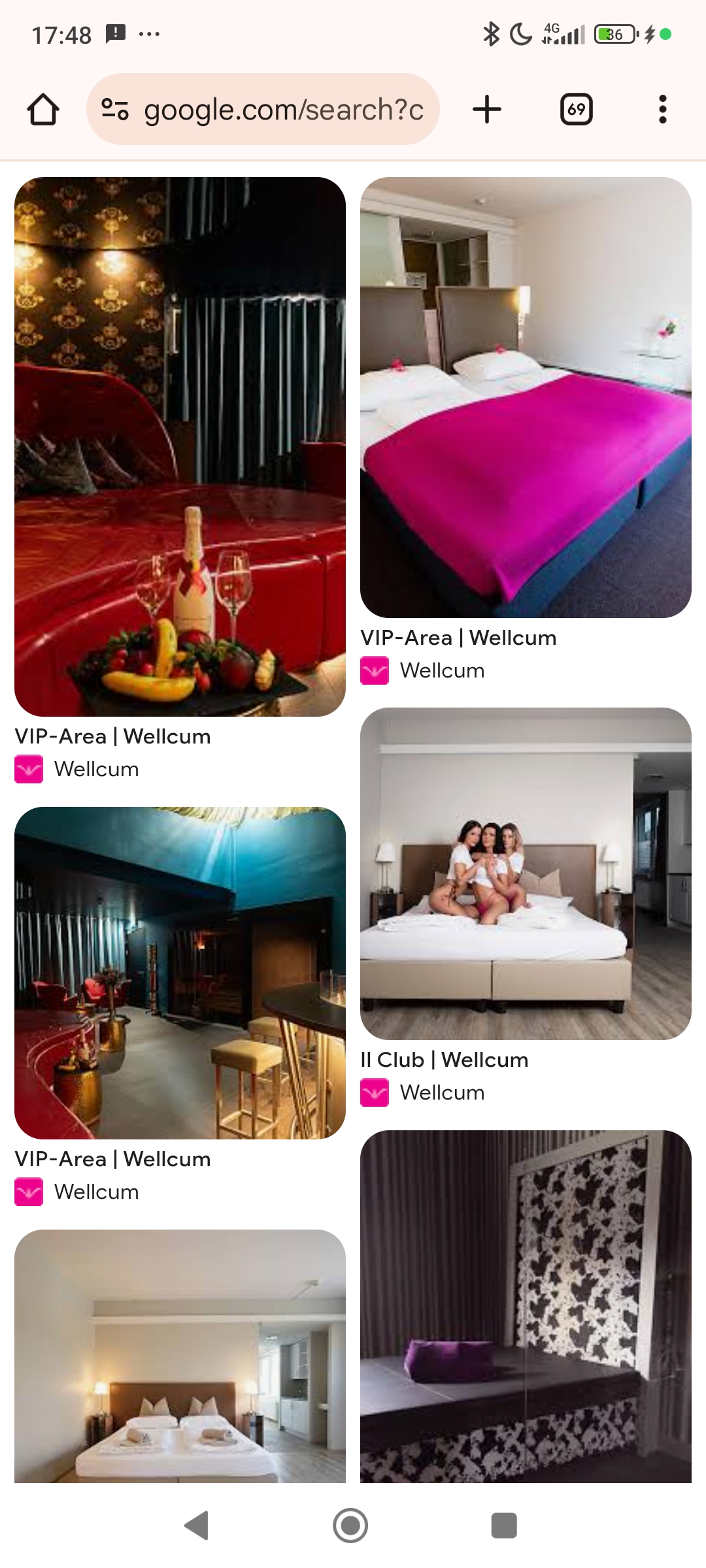Open the red round bed with champagne image

(x=180, y=446)
